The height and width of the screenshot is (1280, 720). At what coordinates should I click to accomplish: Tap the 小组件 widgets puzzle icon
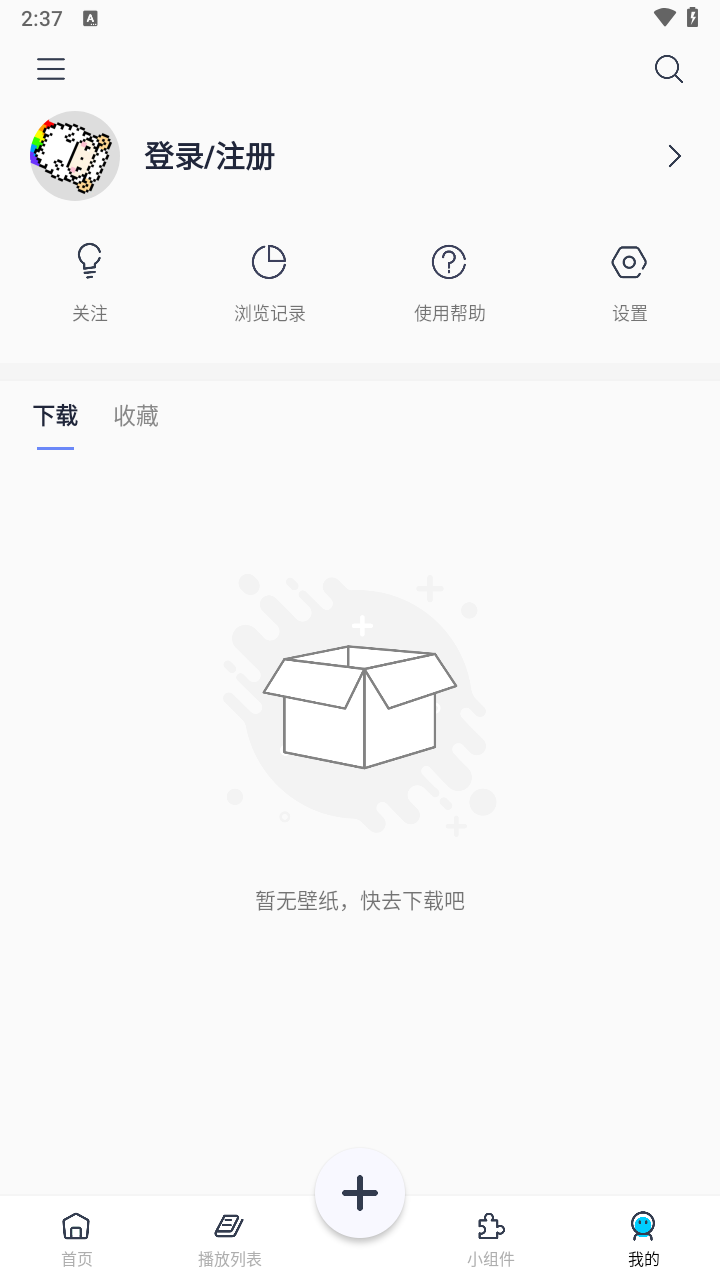(x=491, y=1226)
